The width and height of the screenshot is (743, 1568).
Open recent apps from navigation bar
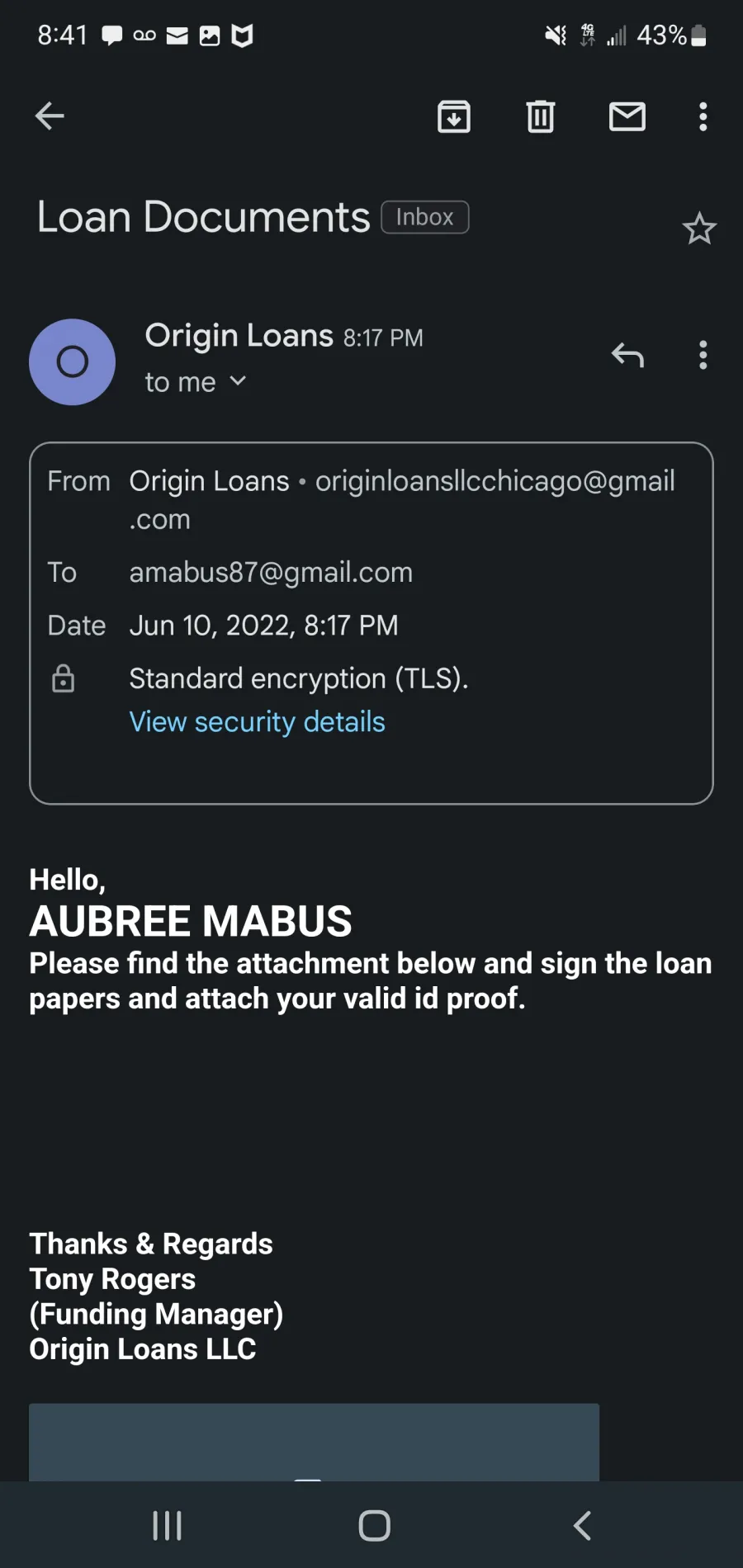click(x=168, y=1525)
